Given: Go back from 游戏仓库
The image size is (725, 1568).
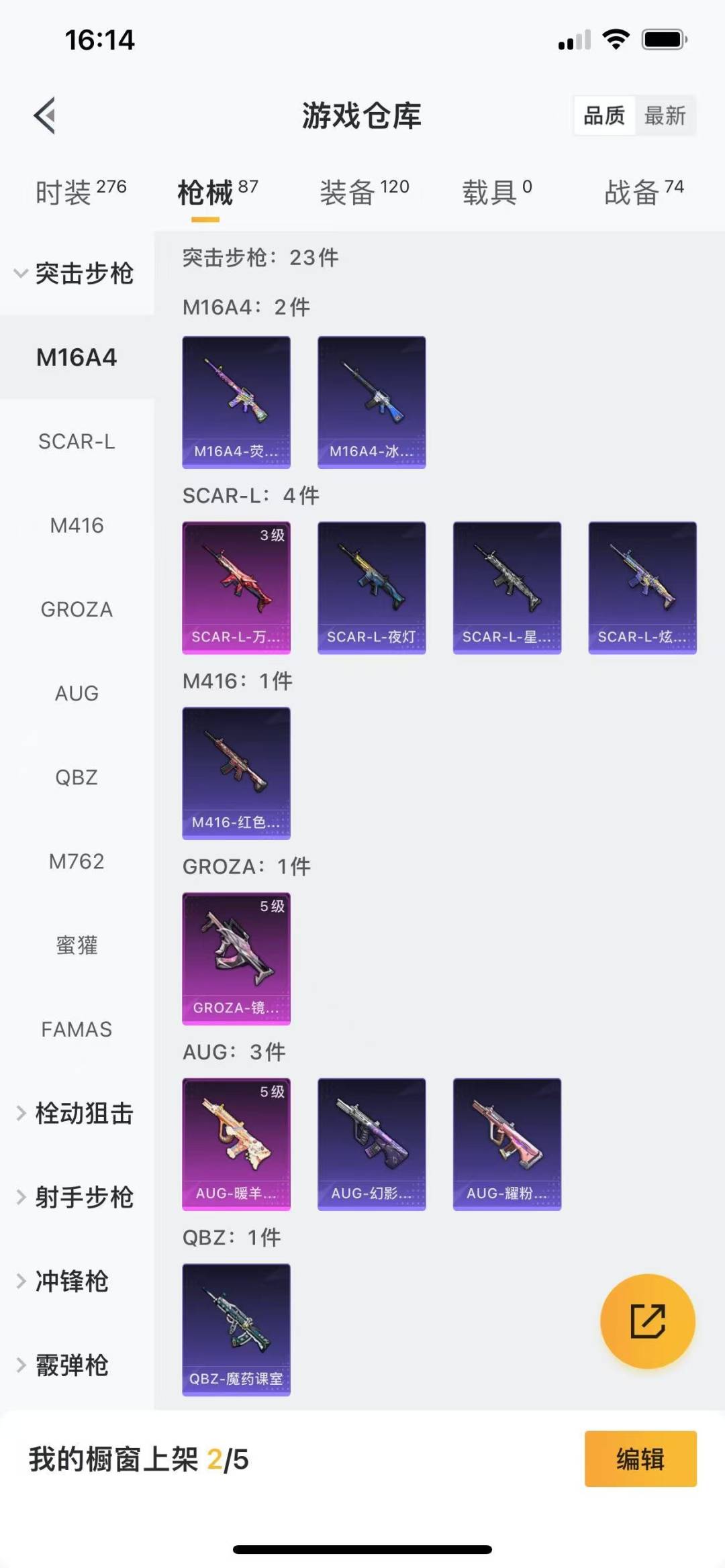Looking at the screenshot, I should pos(44,115).
